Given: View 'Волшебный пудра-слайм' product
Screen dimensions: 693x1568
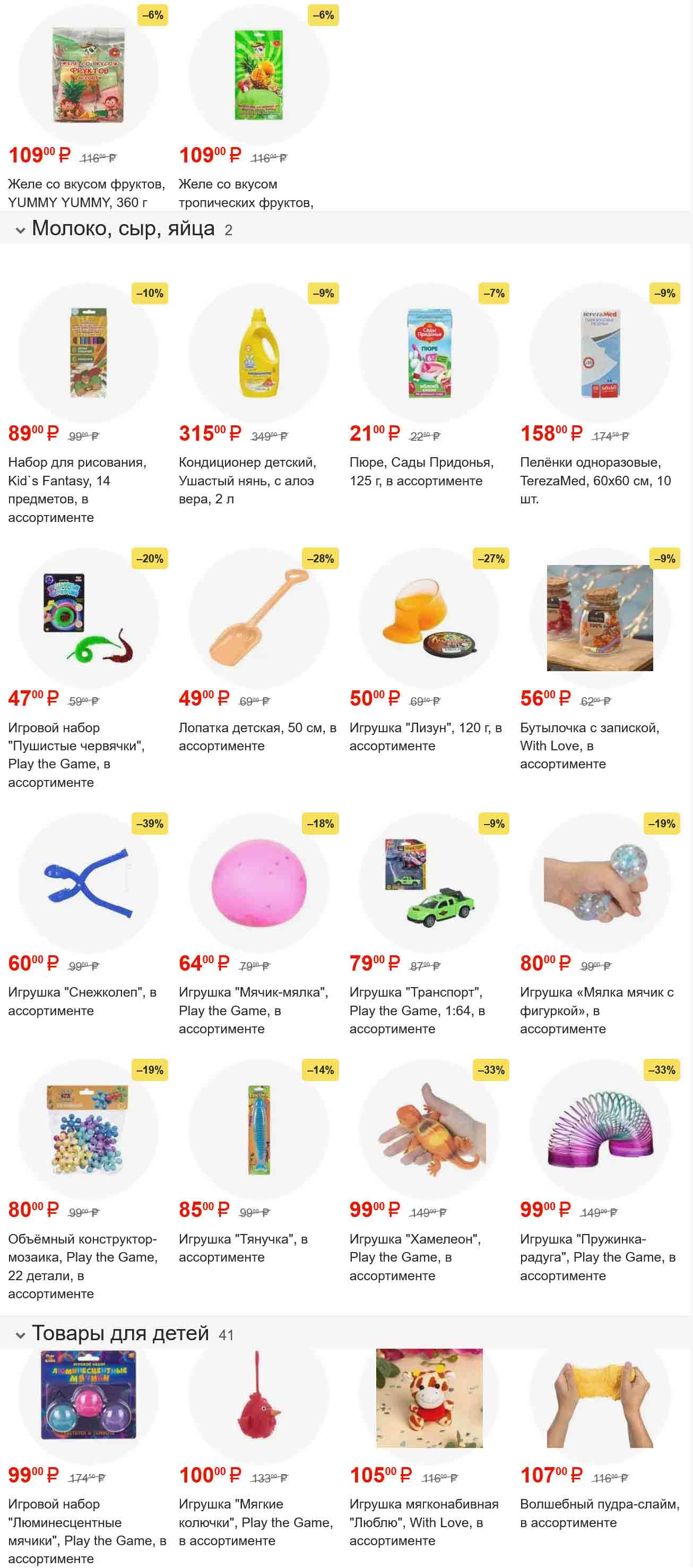Looking at the screenshot, I should coord(599,1400).
